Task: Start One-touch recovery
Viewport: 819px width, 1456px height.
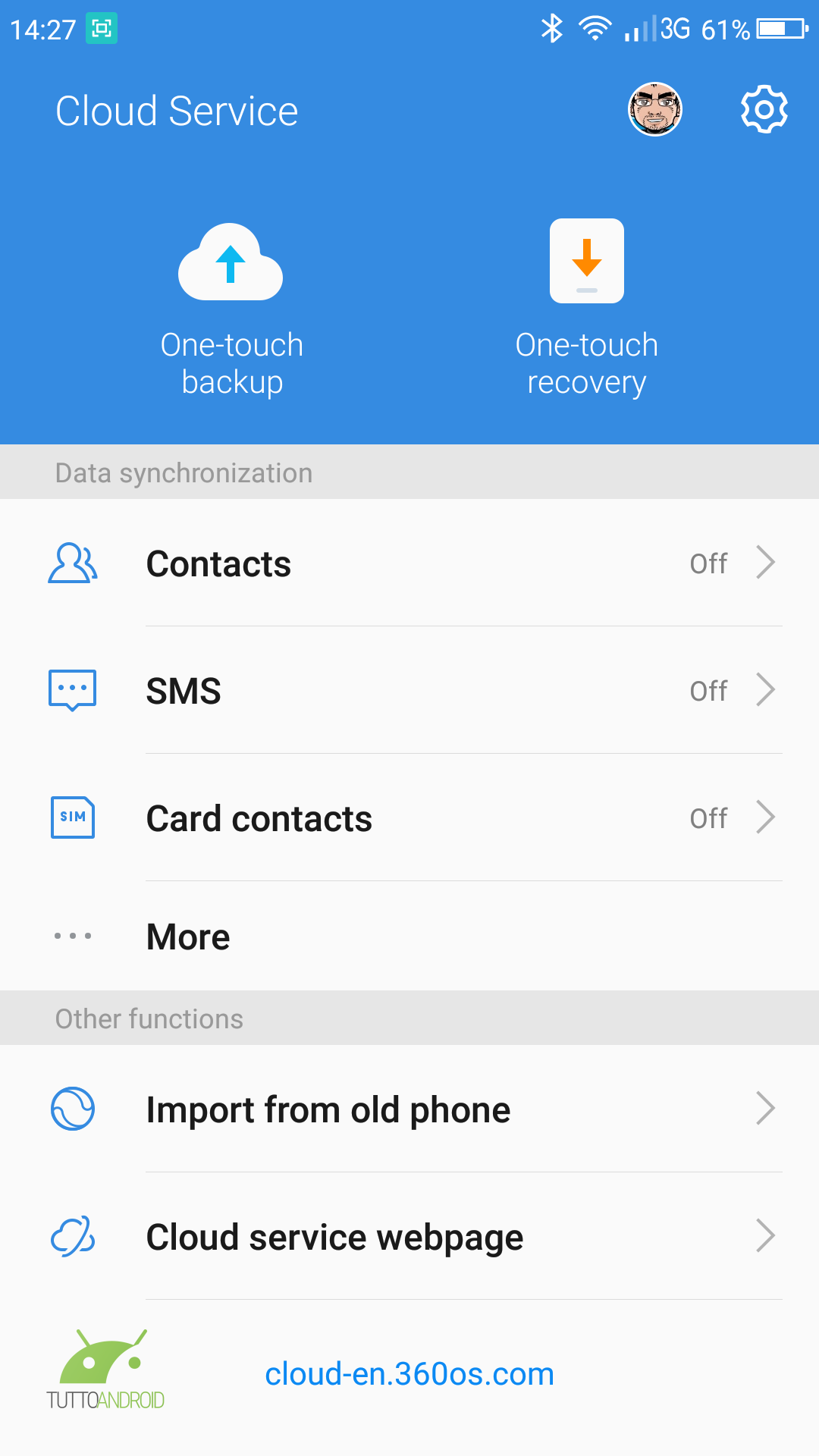Action: 587,309
